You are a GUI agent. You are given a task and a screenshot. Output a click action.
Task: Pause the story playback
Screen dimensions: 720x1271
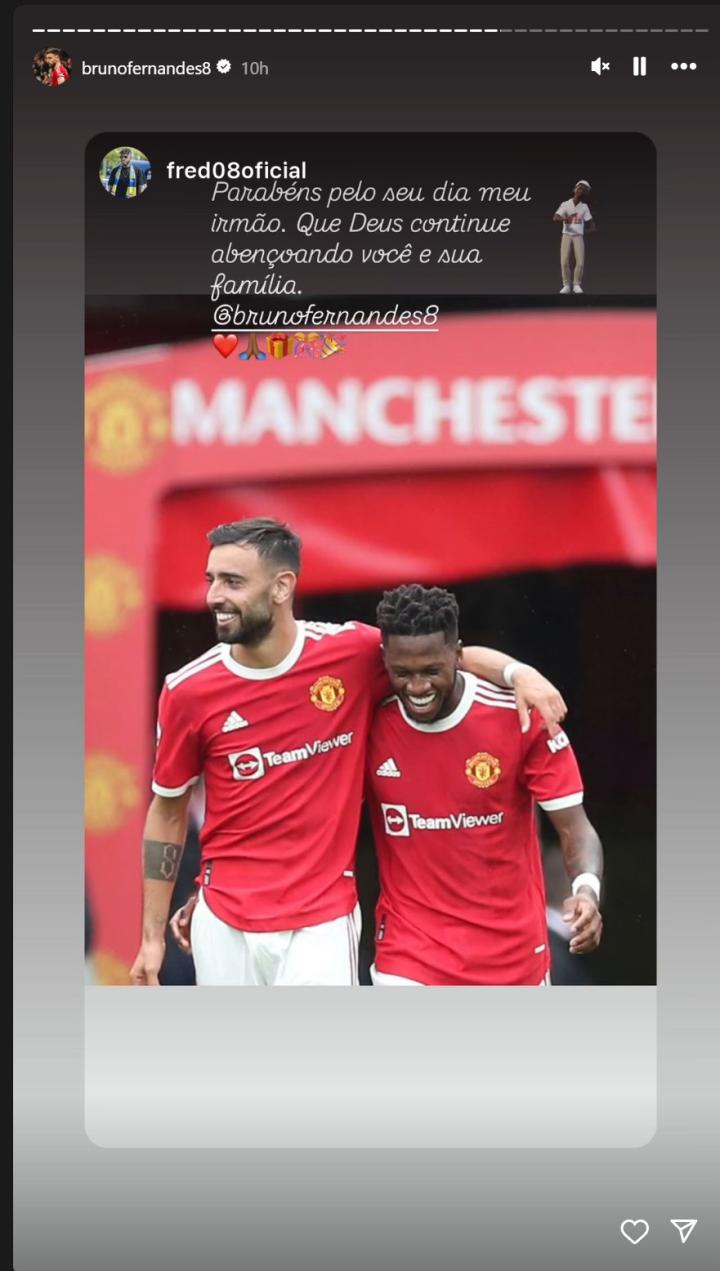click(639, 67)
